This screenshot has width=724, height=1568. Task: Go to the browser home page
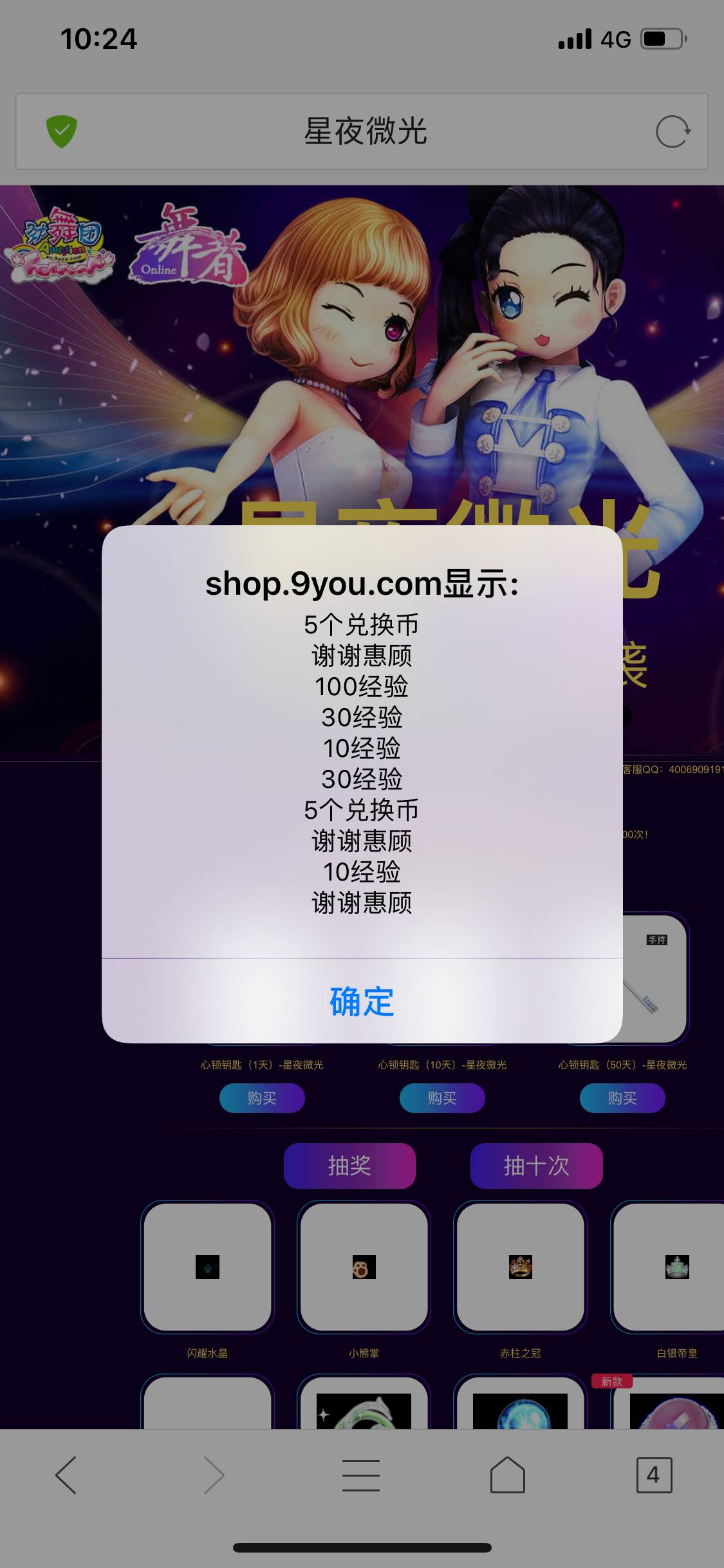pyautogui.click(x=508, y=1475)
